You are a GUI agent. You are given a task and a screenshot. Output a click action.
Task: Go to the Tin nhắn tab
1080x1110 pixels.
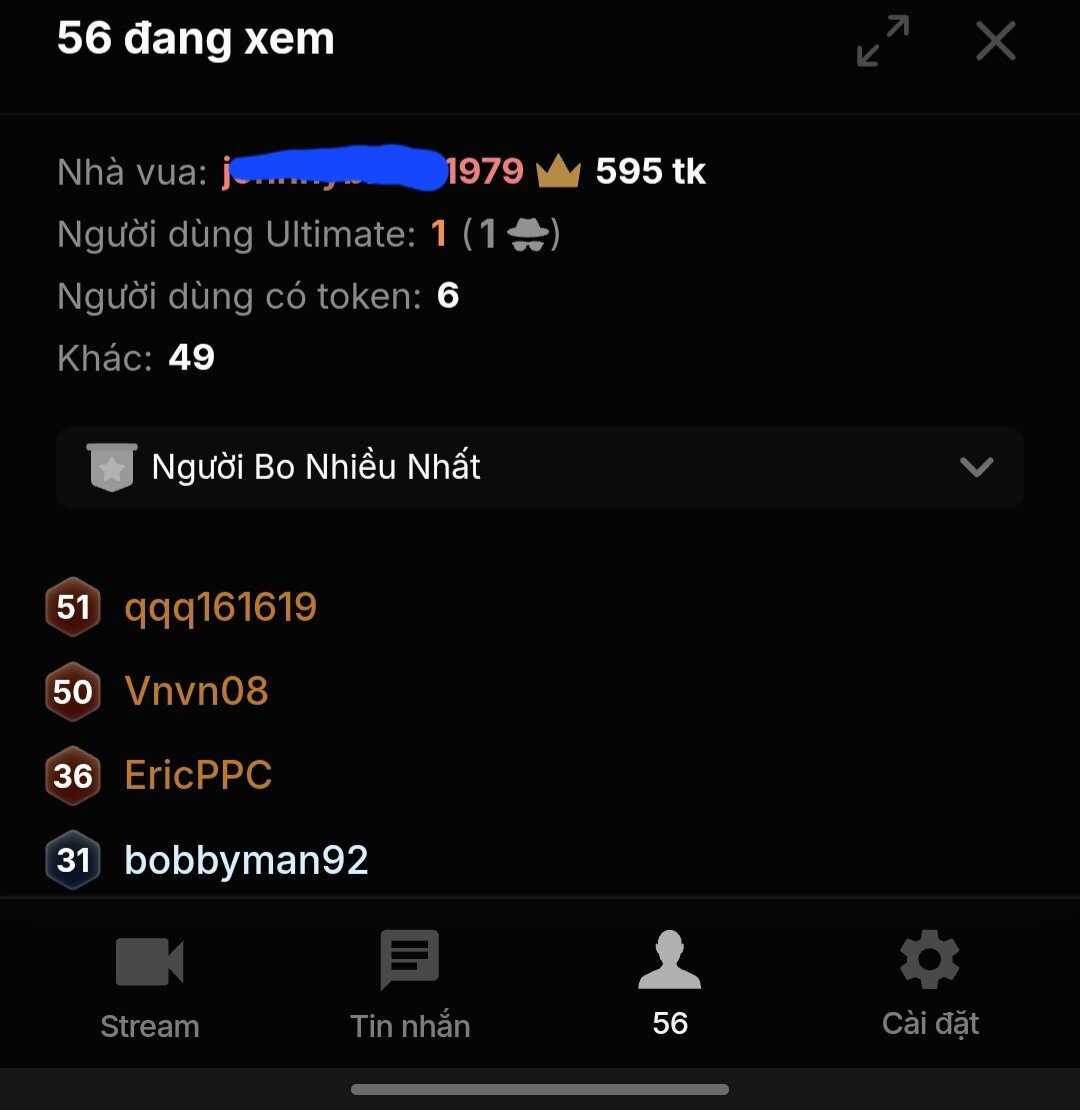[410, 984]
